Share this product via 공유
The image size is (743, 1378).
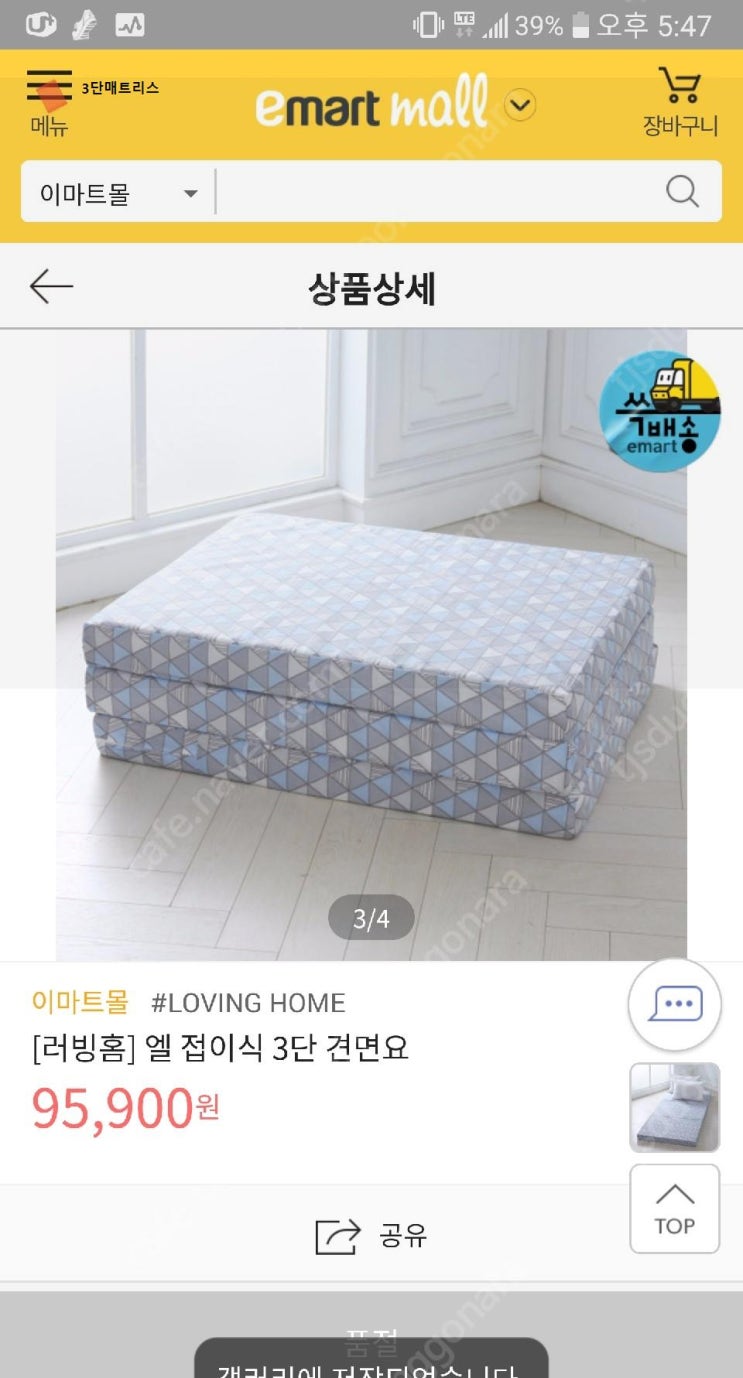click(371, 1236)
